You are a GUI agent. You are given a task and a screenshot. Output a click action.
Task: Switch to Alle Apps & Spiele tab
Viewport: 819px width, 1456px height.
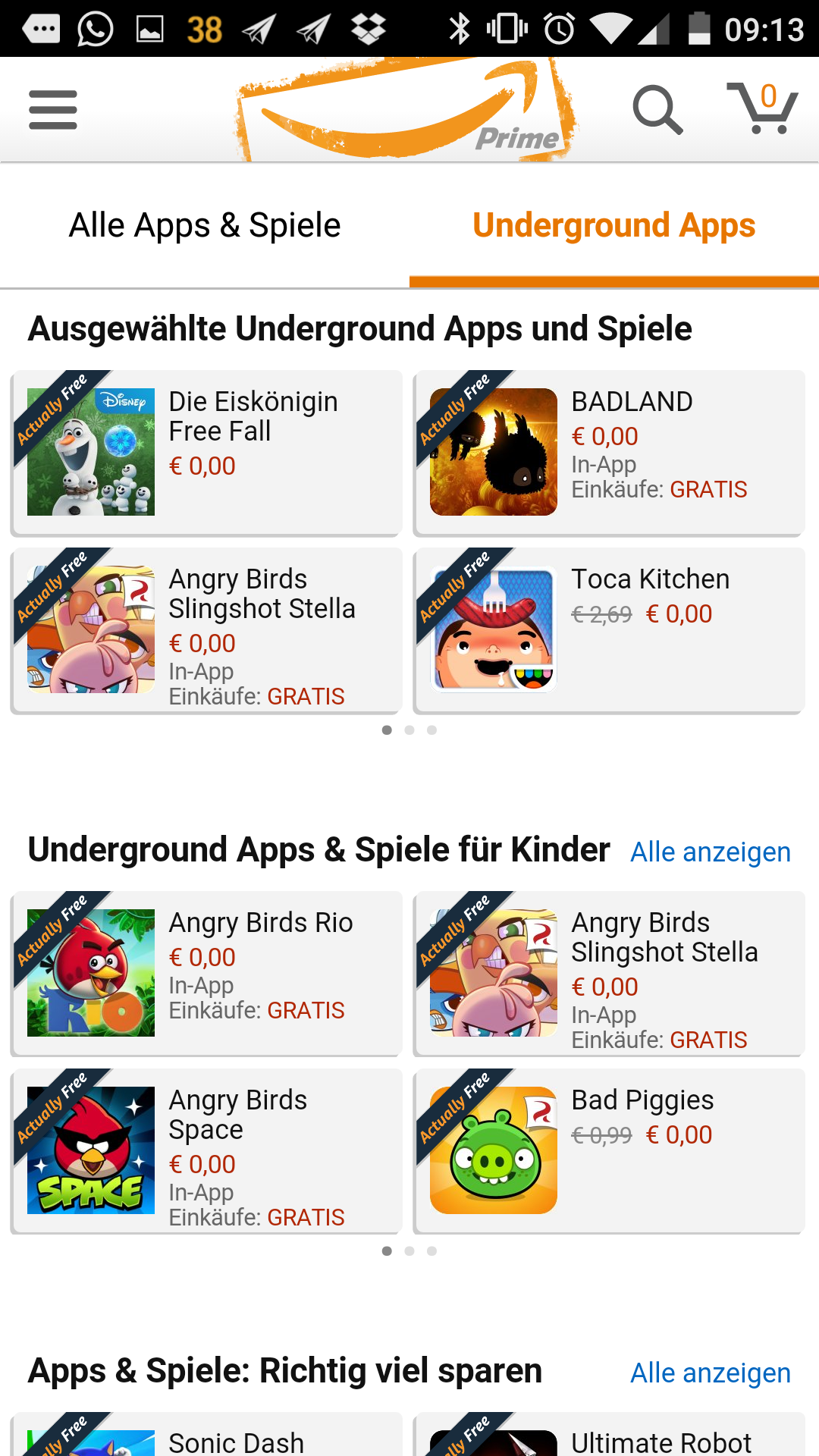[205, 225]
